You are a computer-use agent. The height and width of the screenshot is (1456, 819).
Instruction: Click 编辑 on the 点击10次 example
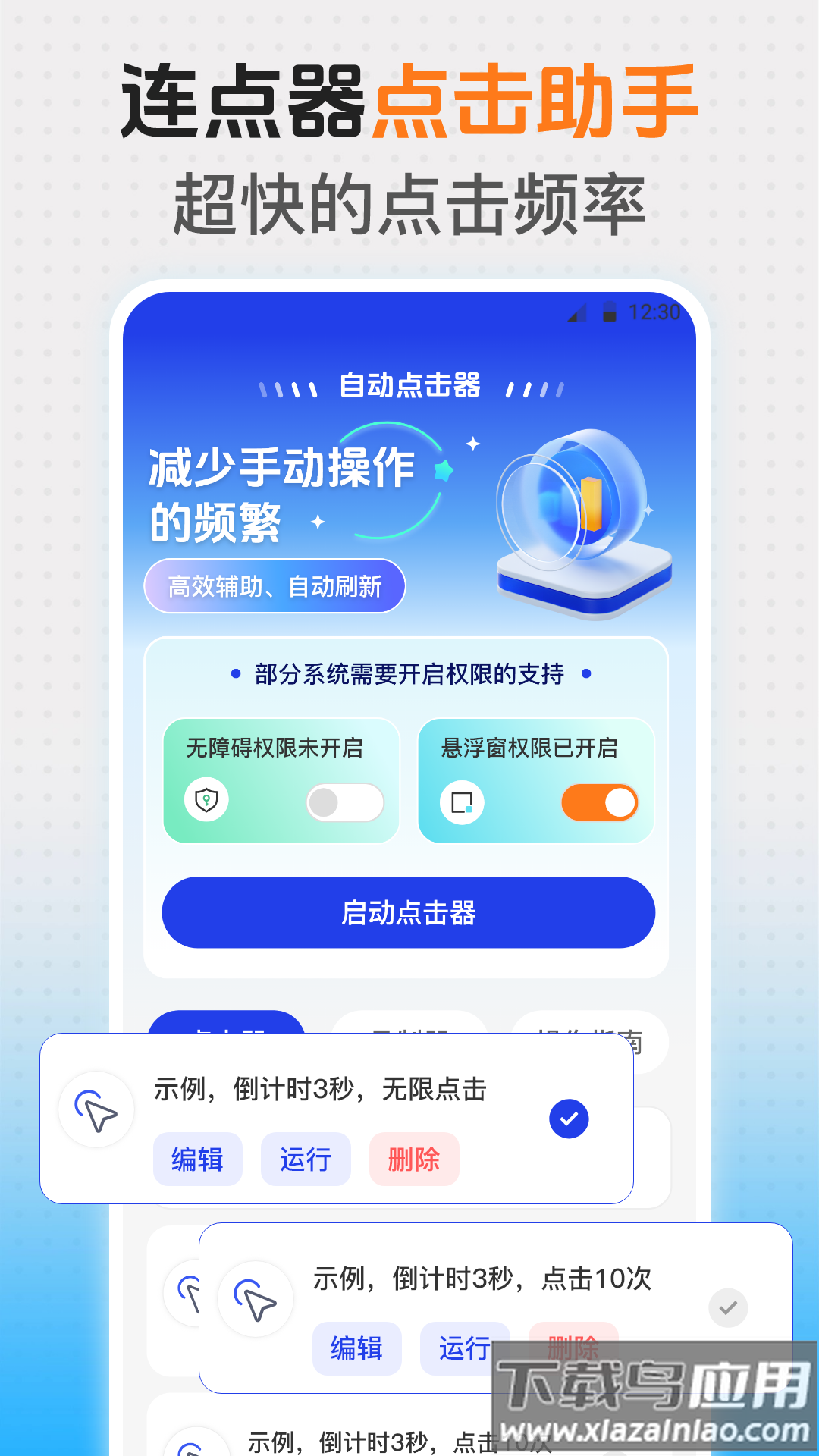point(356,1349)
